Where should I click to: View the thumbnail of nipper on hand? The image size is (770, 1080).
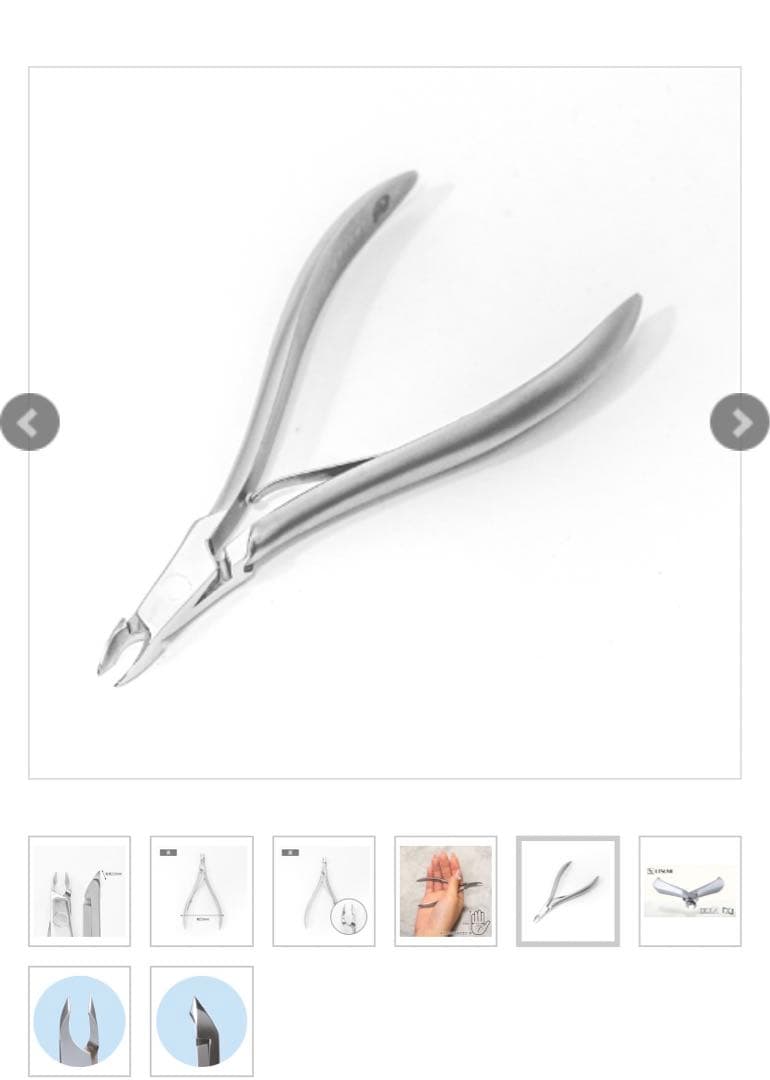(446, 891)
